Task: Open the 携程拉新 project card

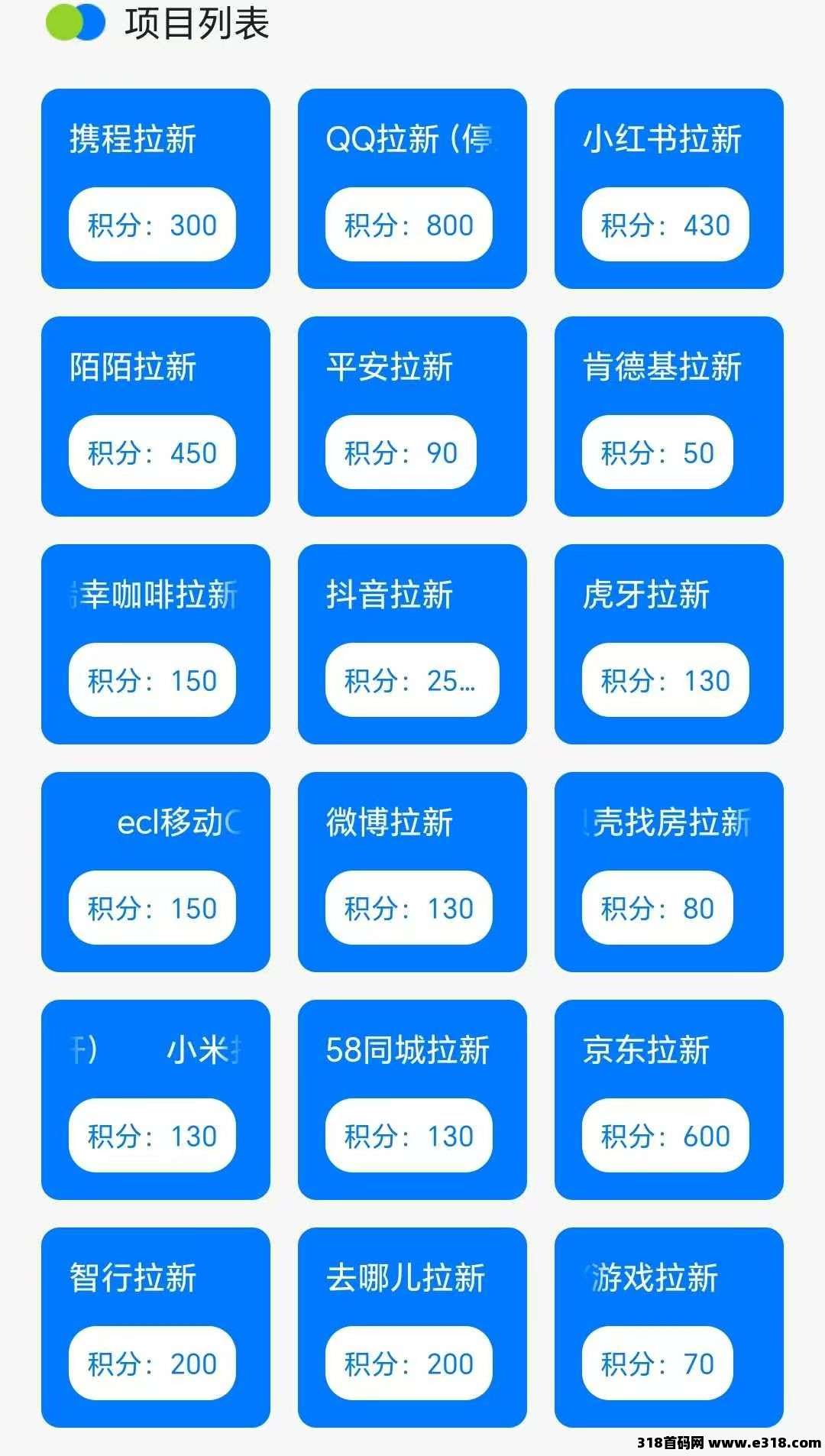Action: 156,188
